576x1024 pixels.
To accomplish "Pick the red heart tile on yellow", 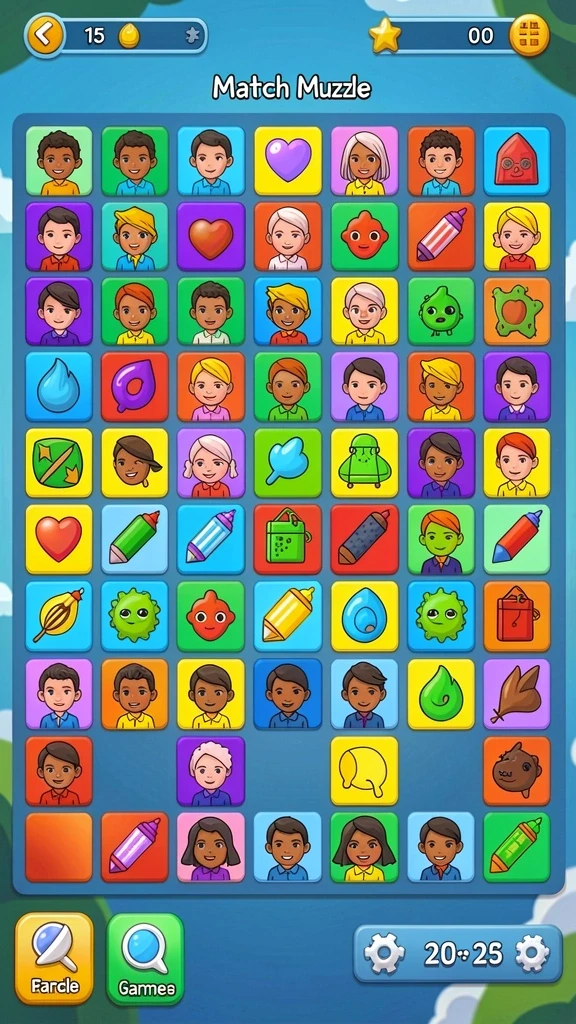I will point(59,539).
